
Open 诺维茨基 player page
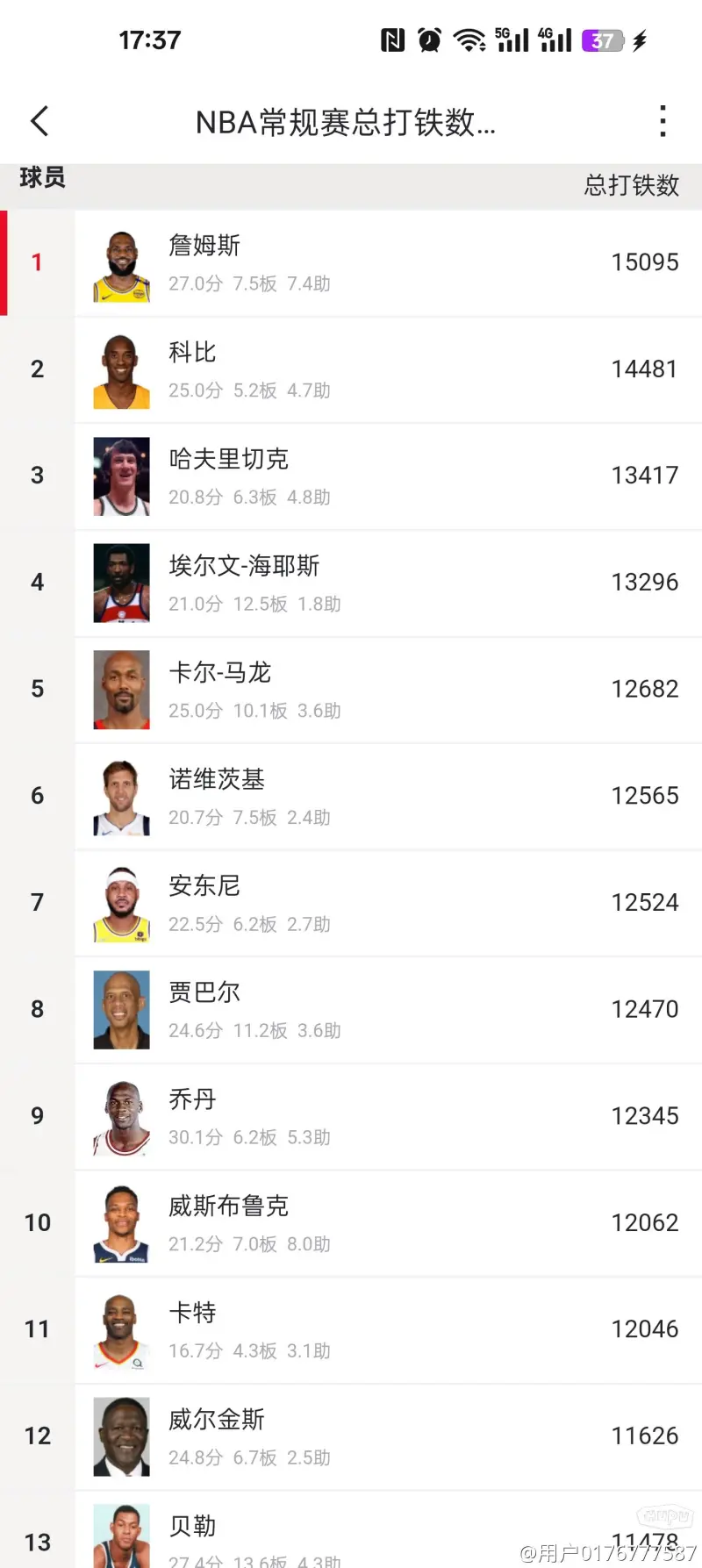351,797
